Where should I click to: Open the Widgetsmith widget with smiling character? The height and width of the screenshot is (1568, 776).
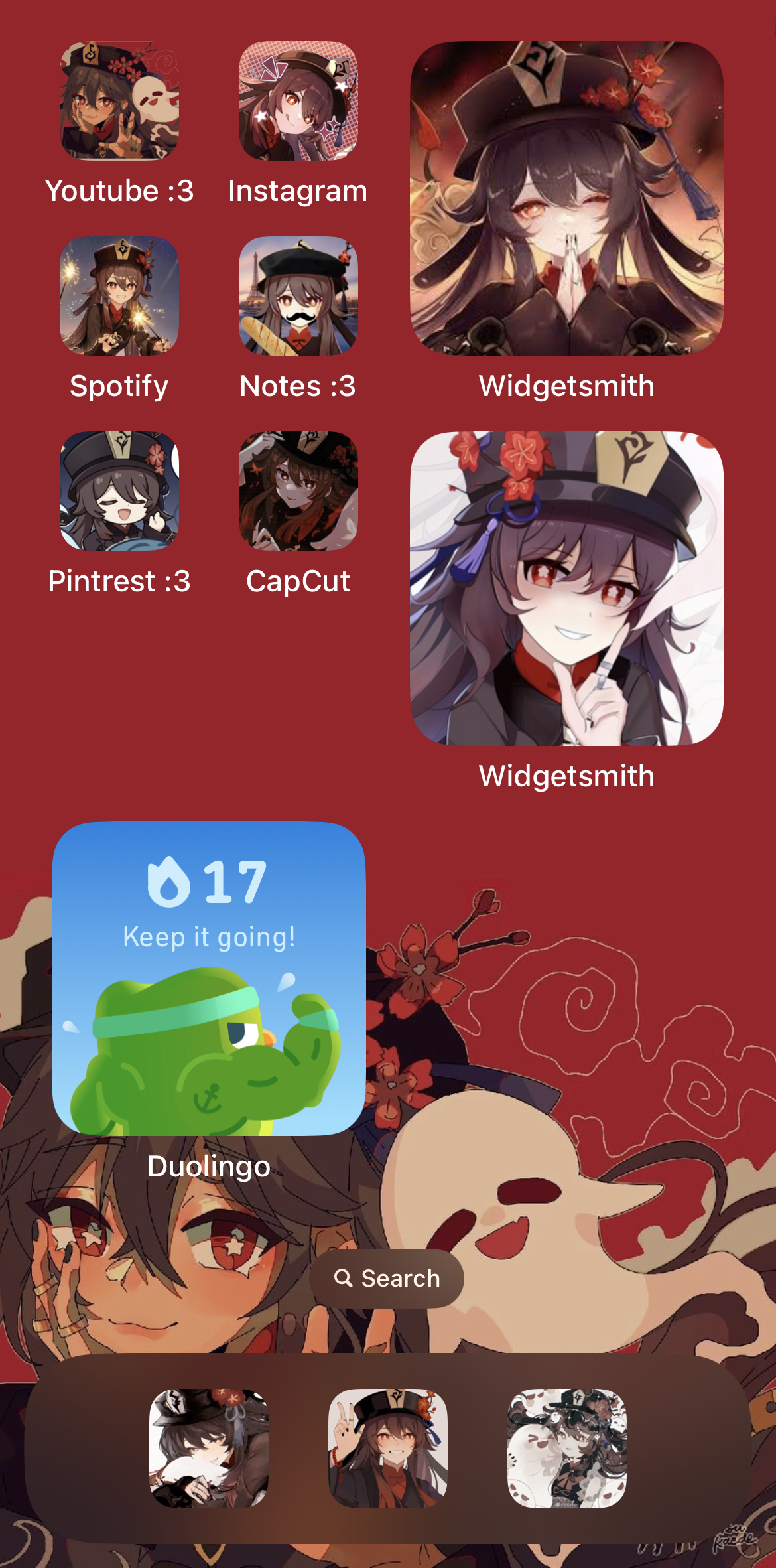[x=567, y=589]
